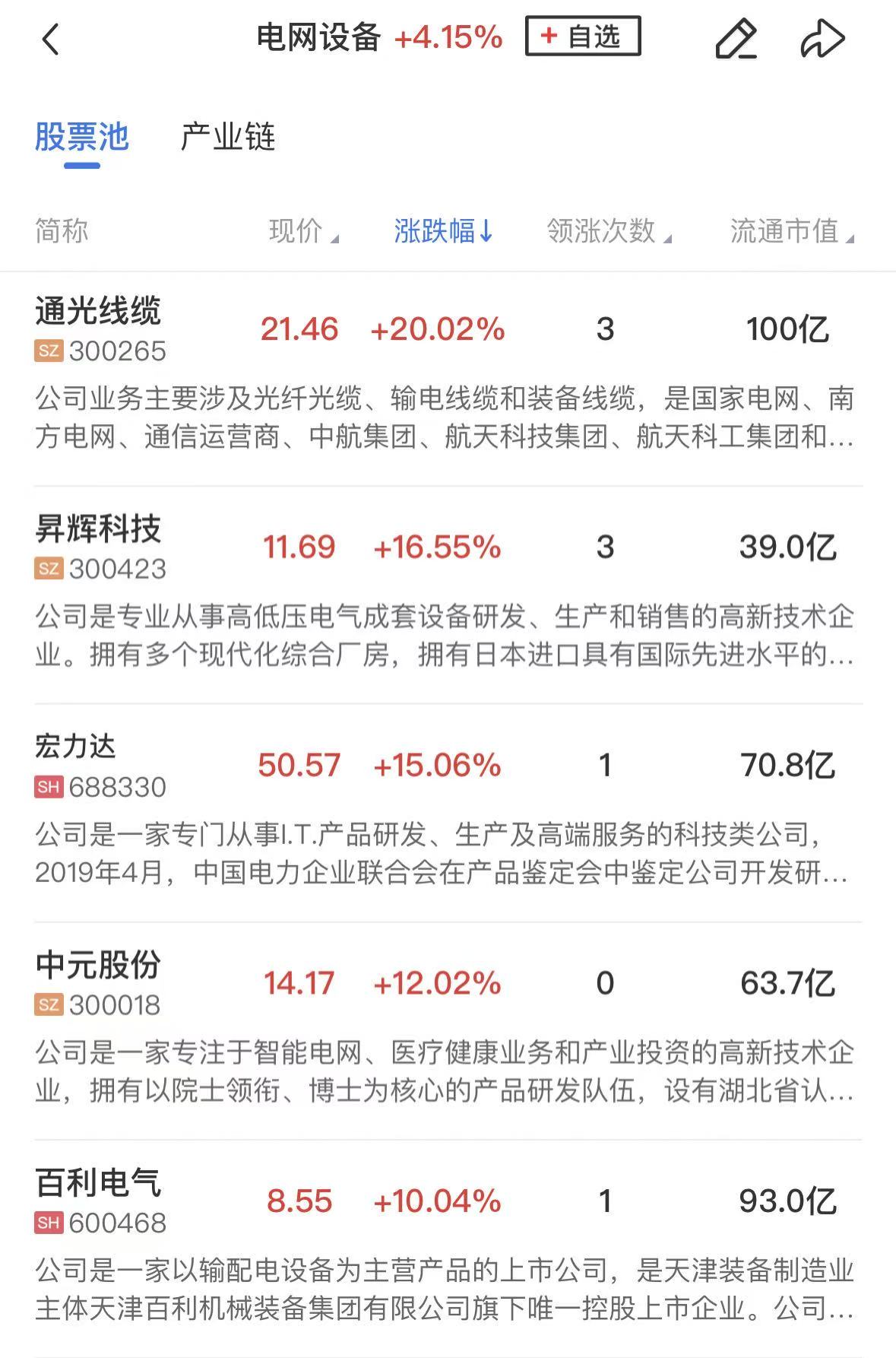Select the 中元股份 stock
This screenshot has height=1358, width=896.
[99, 966]
